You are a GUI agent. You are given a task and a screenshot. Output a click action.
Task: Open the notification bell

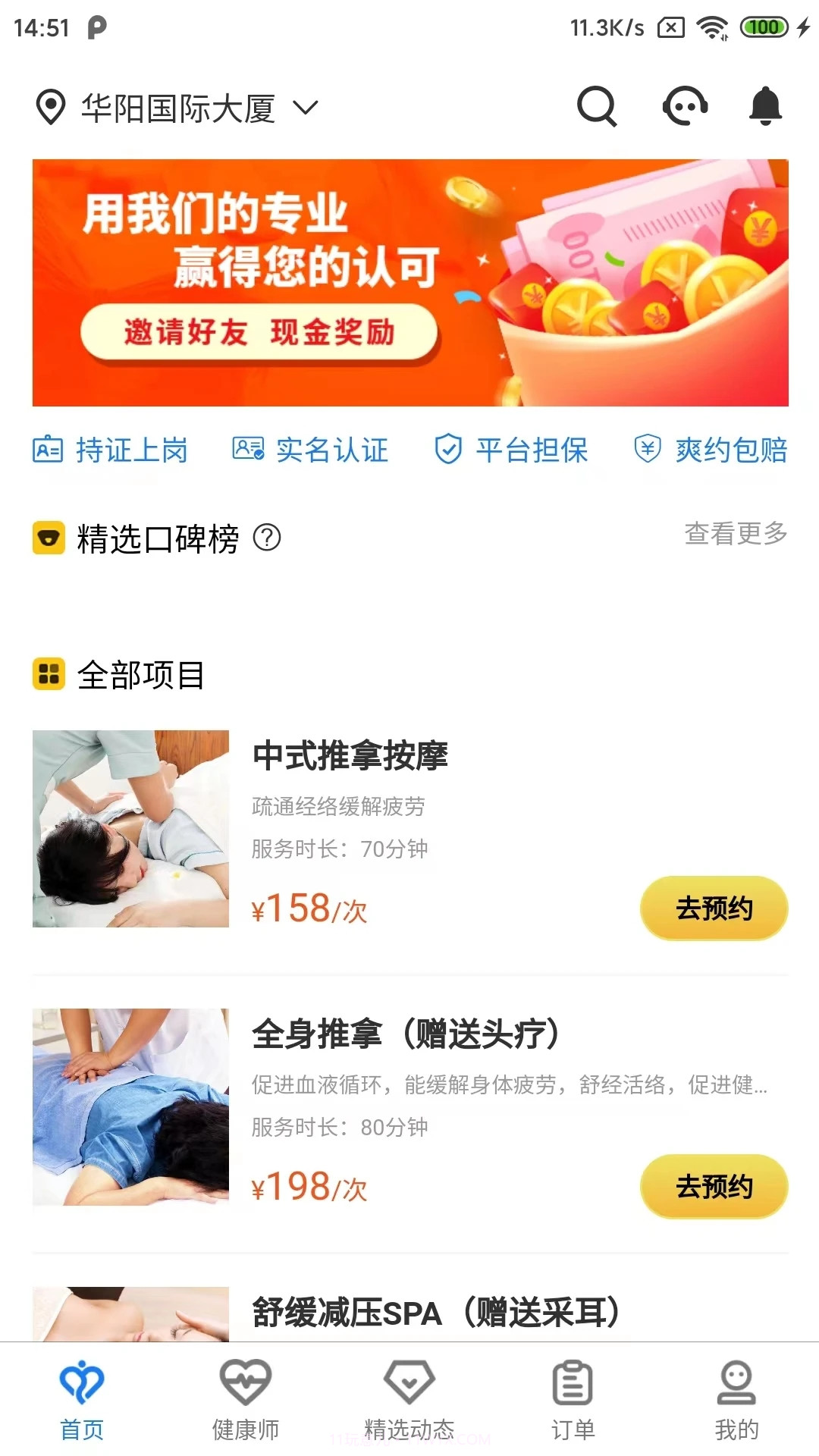click(x=765, y=106)
